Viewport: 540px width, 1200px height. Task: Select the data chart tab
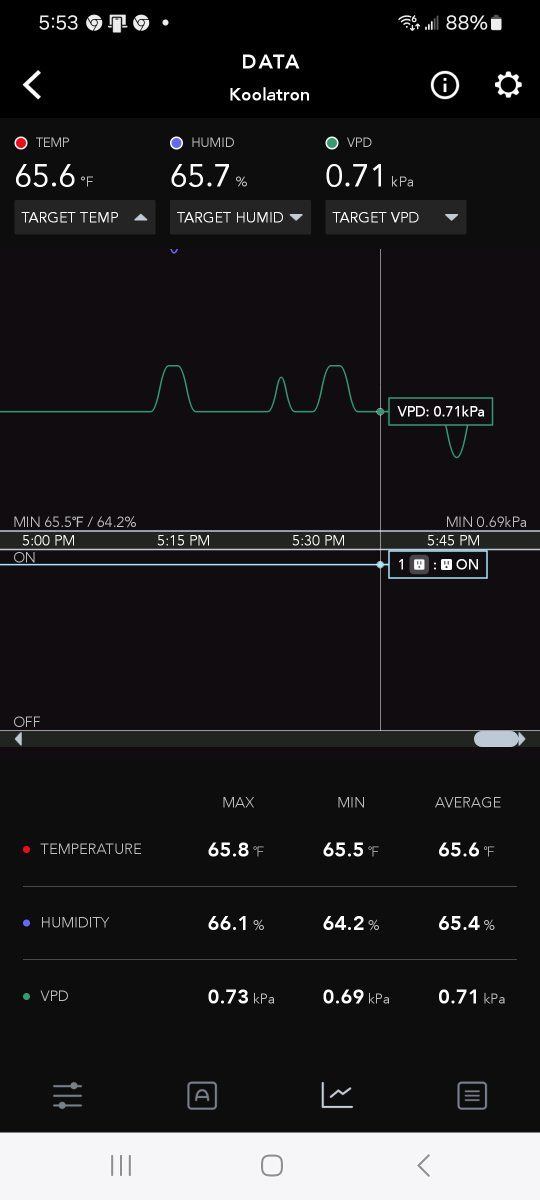pyautogui.click(x=337, y=1095)
